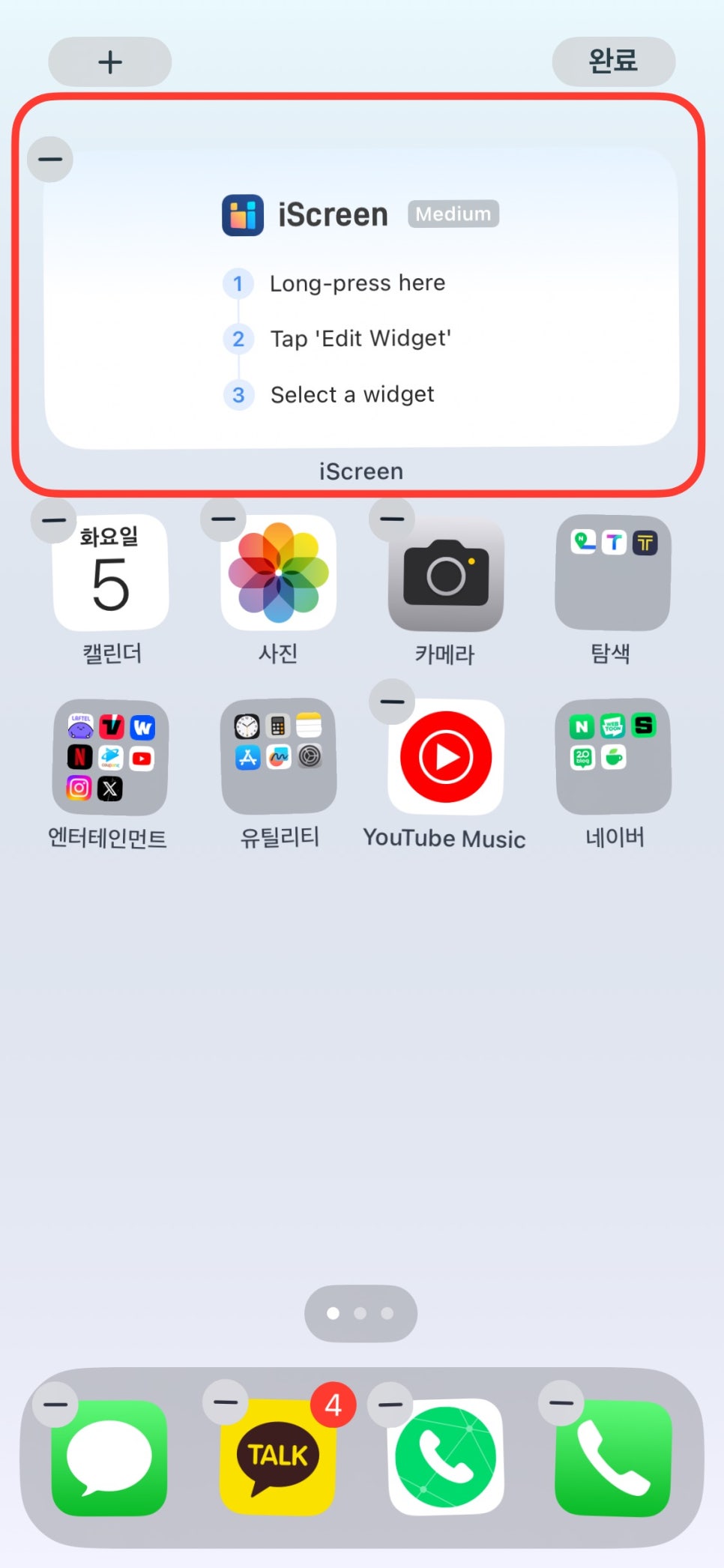Remove YouTube Music using its minus badge
724x1568 pixels.
[392, 702]
